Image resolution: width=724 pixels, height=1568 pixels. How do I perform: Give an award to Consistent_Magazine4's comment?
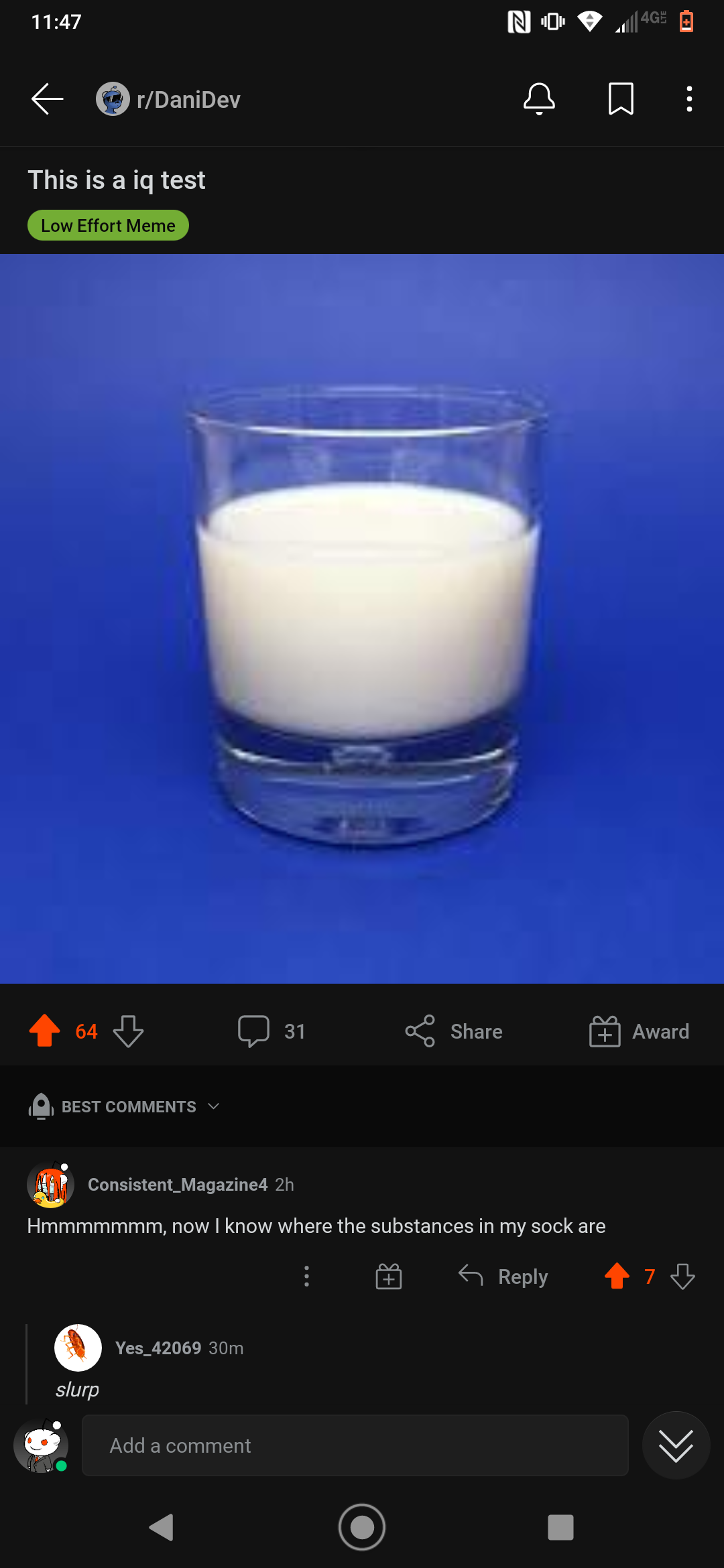click(x=387, y=1277)
